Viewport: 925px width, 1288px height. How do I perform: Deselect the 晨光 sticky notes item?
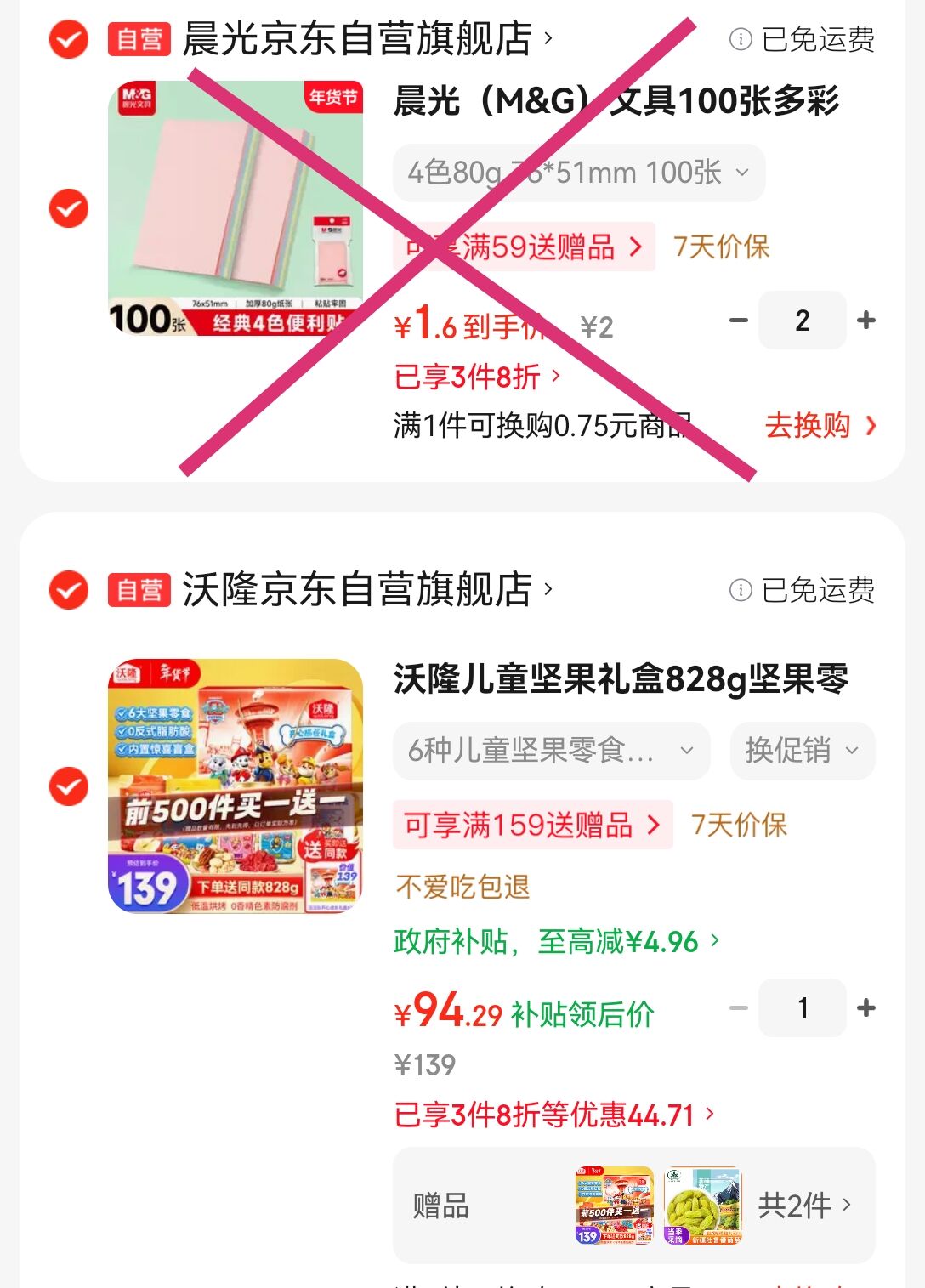tap(69, 208)
